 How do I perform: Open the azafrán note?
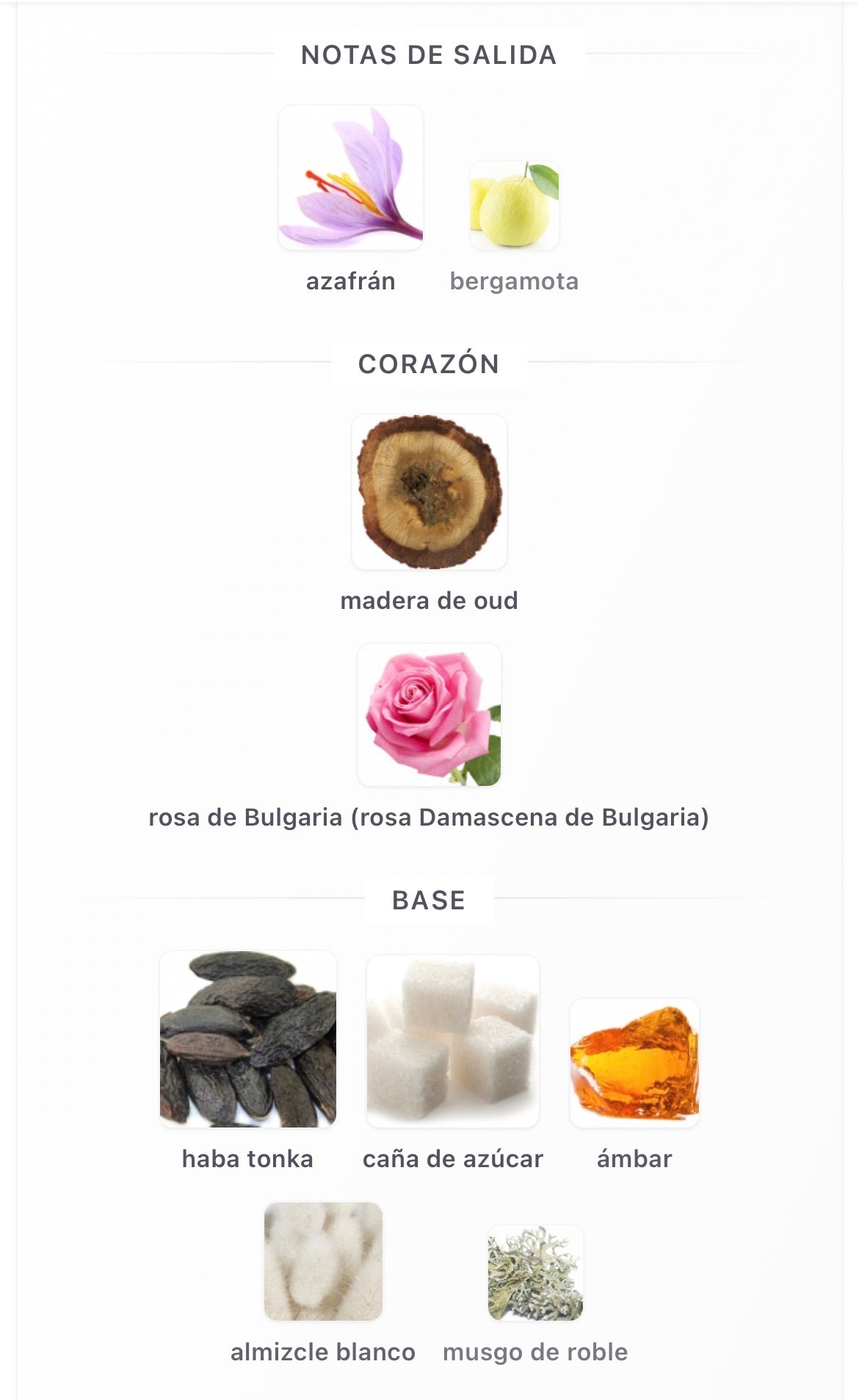click(x=351, y=178)
